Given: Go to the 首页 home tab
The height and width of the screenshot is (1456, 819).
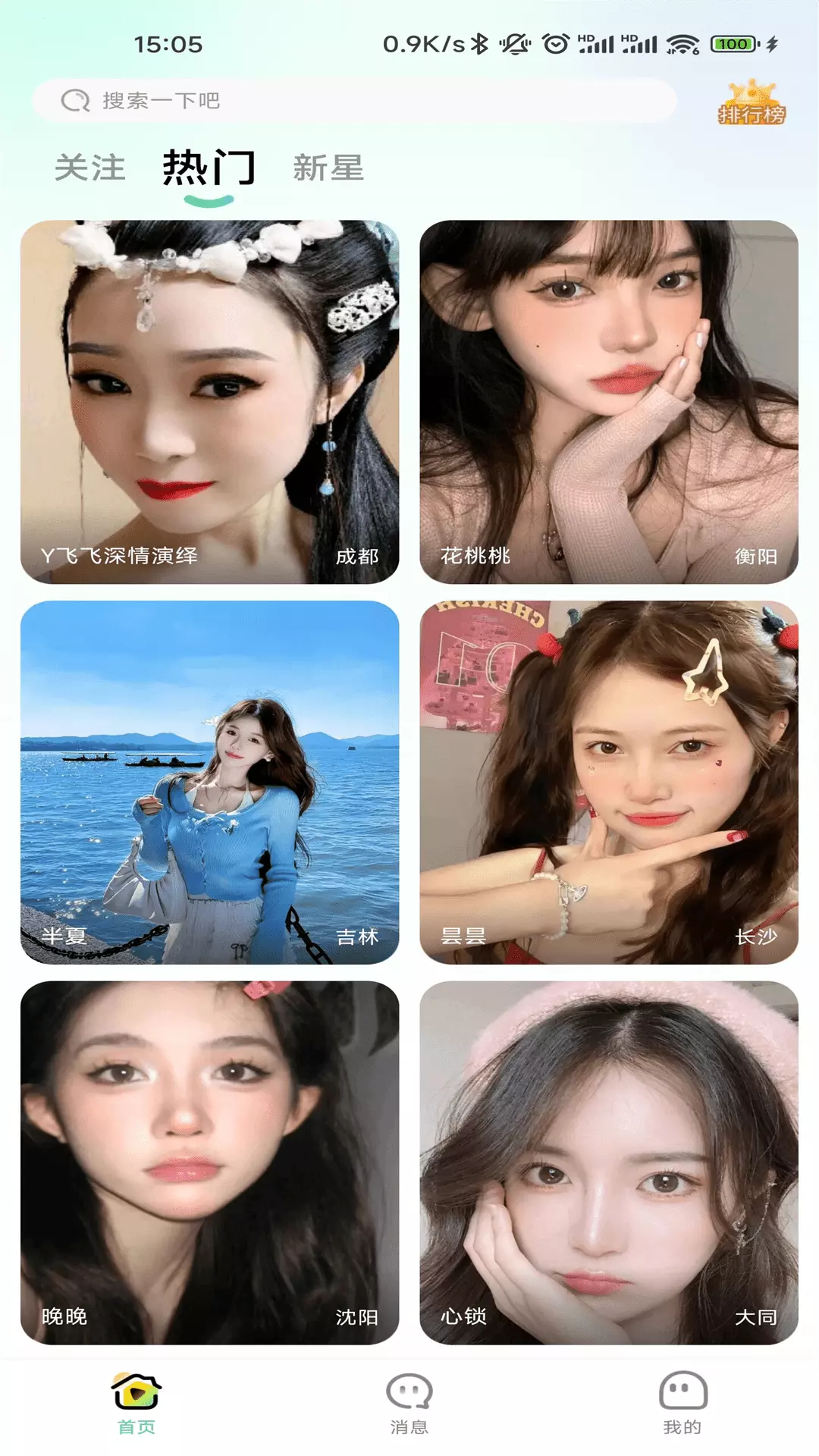Looking at the screenshot, I should point(136,1404).
